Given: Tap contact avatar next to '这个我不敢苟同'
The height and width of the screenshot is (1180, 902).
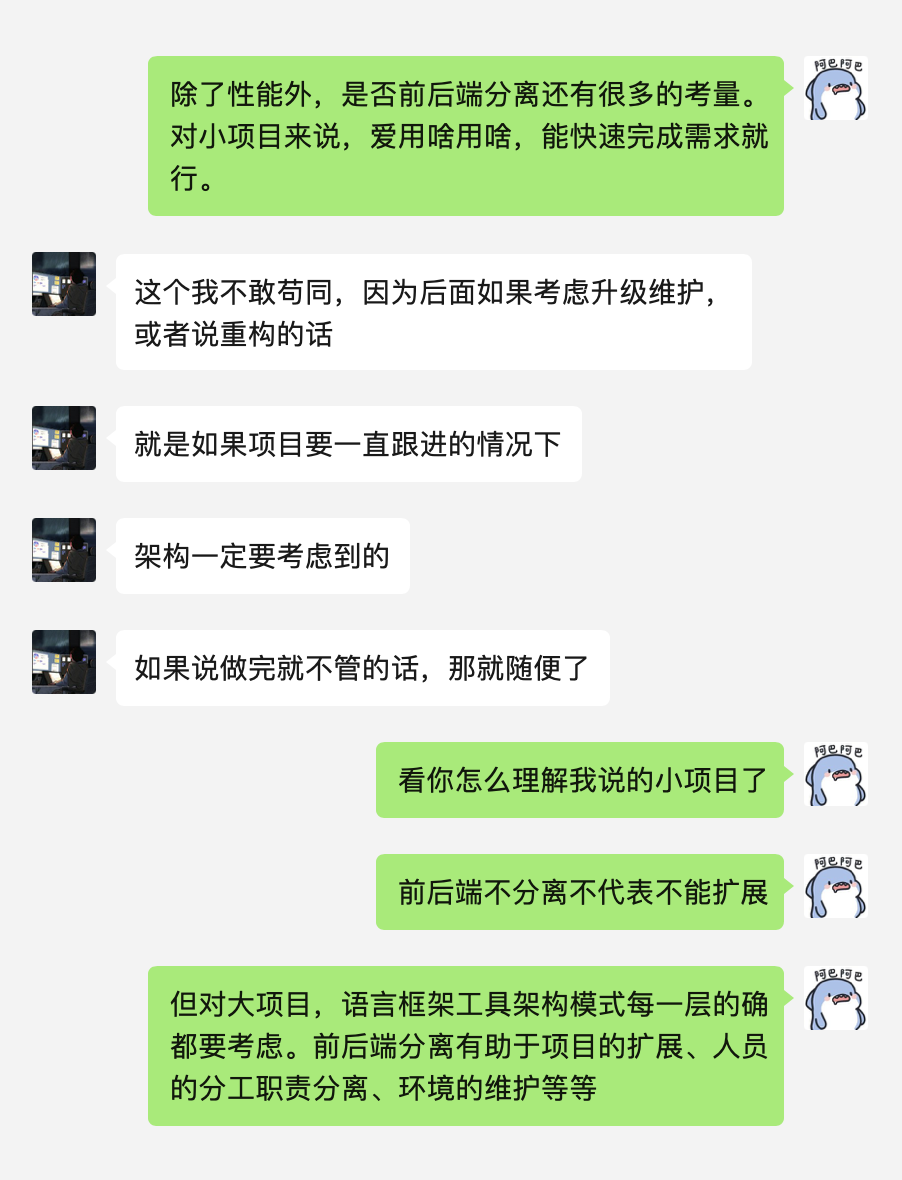Looking at the screenshot, I should click(64, 284).
